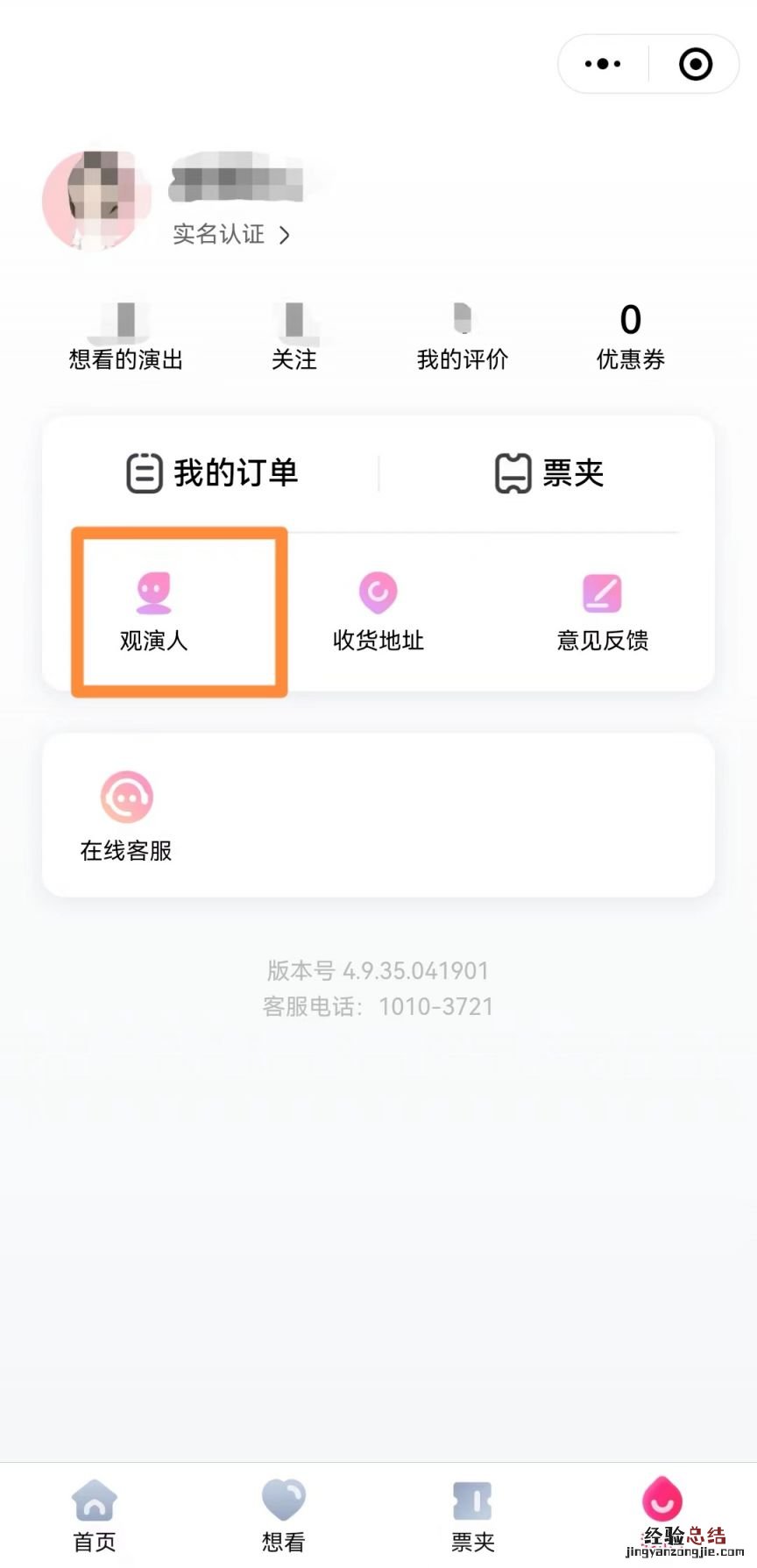
Task: Tap the profile avatar
Action: tap(95, 200)
